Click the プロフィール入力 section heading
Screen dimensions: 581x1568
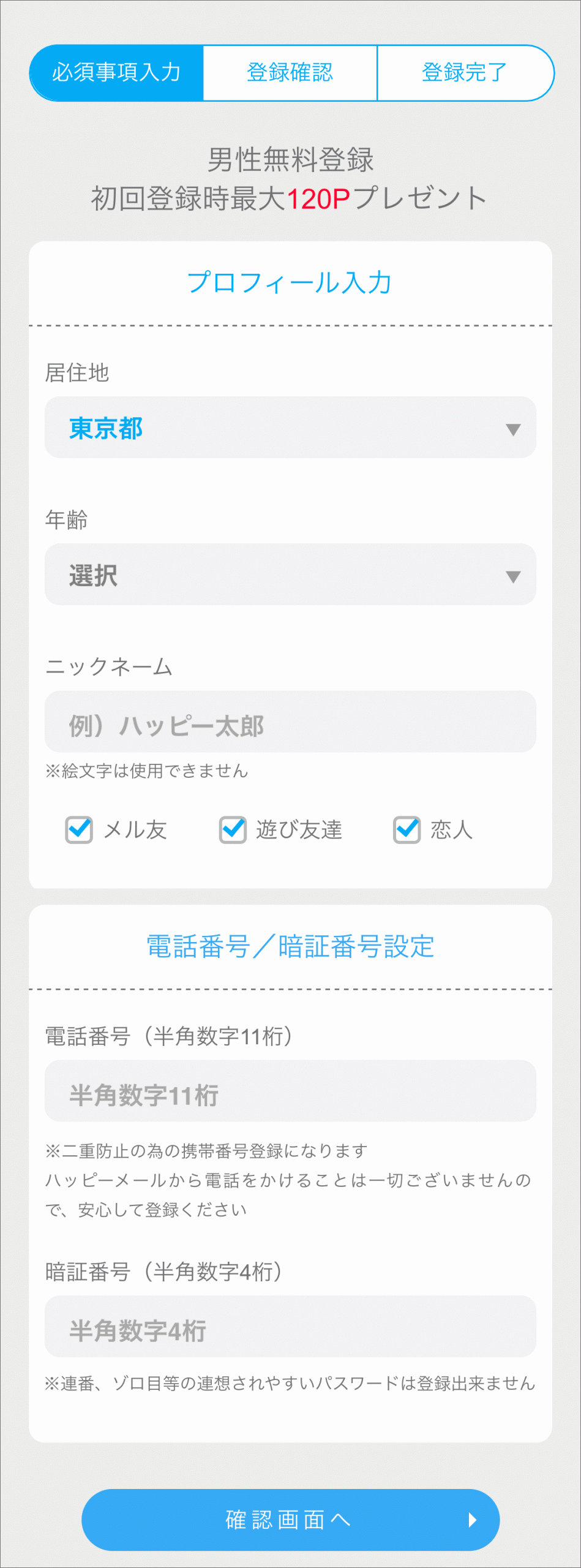290,283
